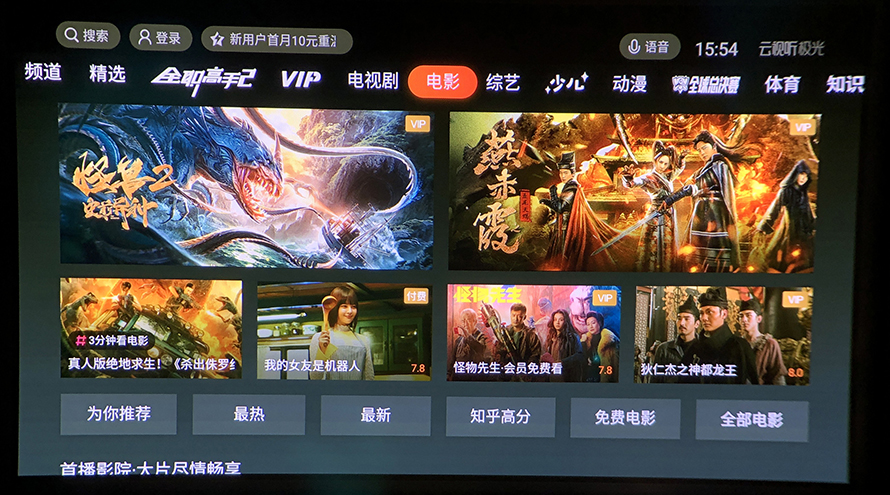
Task: Switch to the 电视剧 tab
Action: point(373,81)
